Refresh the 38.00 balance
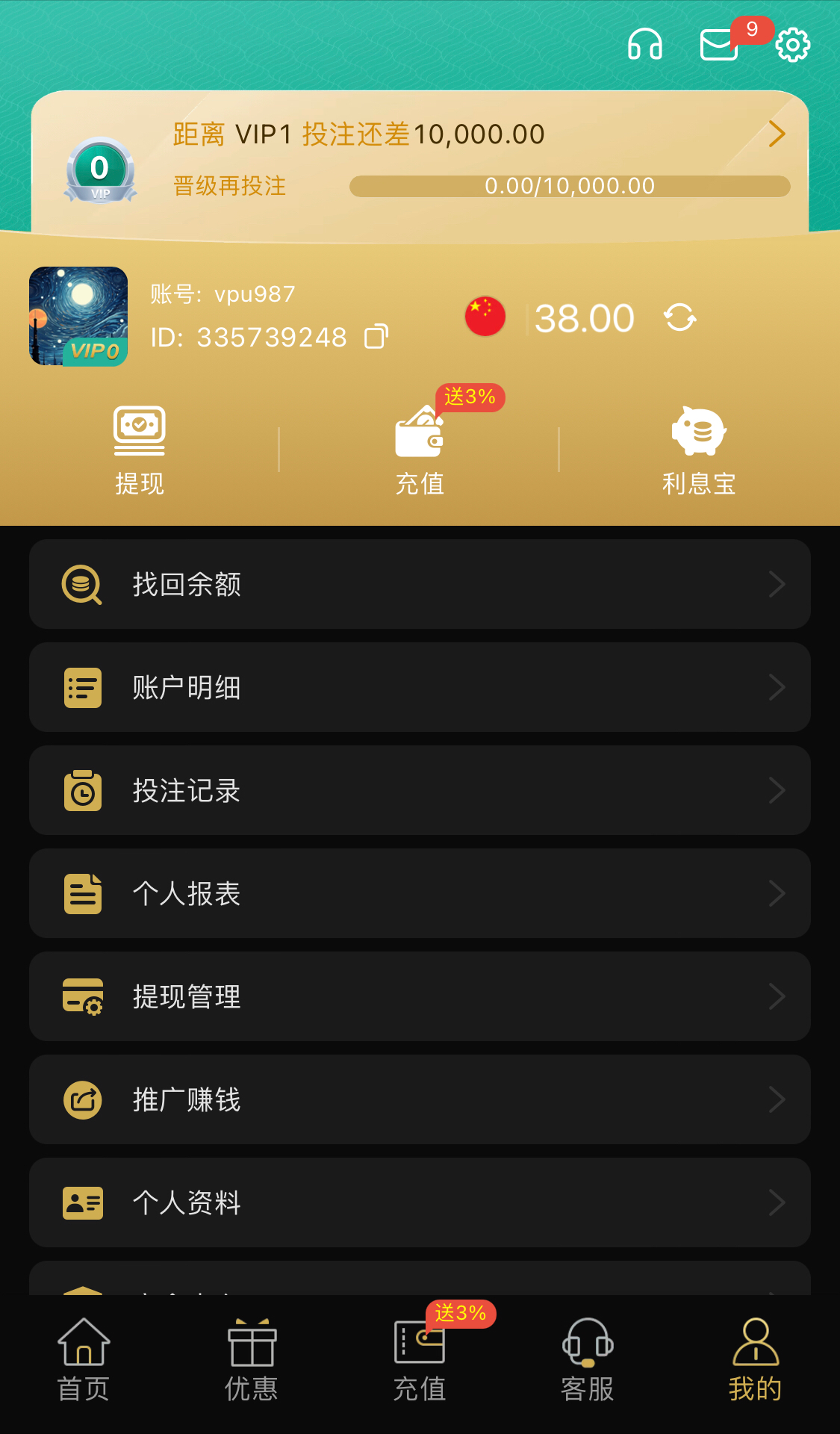 tap(680, 318)
